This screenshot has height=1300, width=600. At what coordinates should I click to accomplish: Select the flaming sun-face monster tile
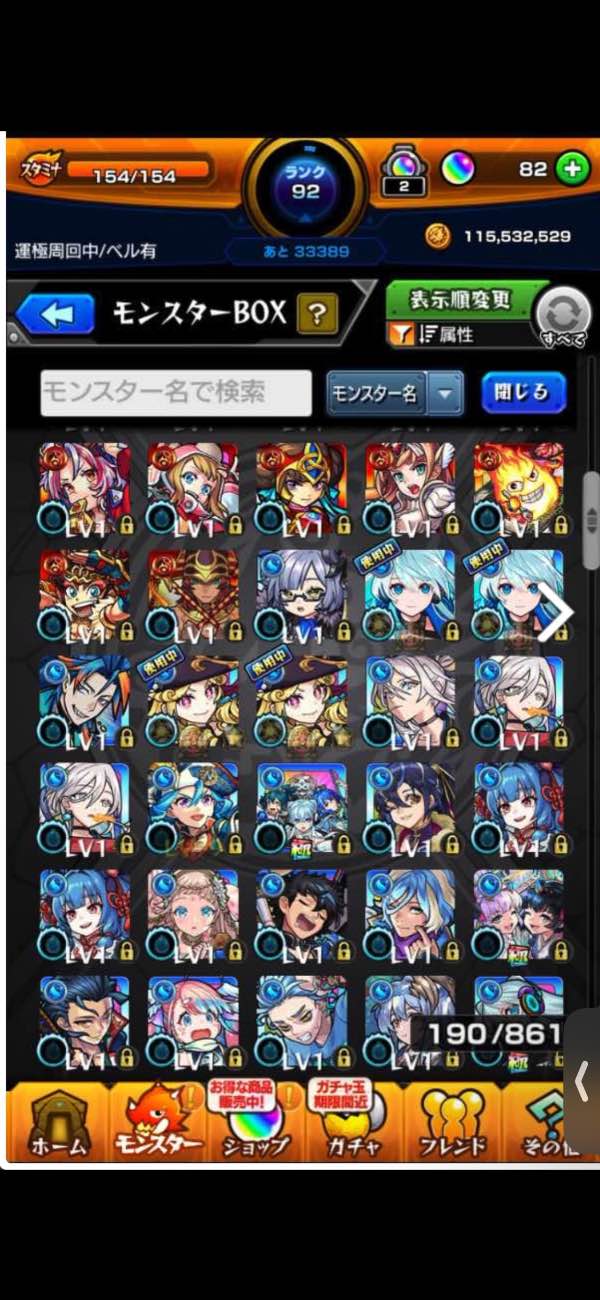pos(518,488)
